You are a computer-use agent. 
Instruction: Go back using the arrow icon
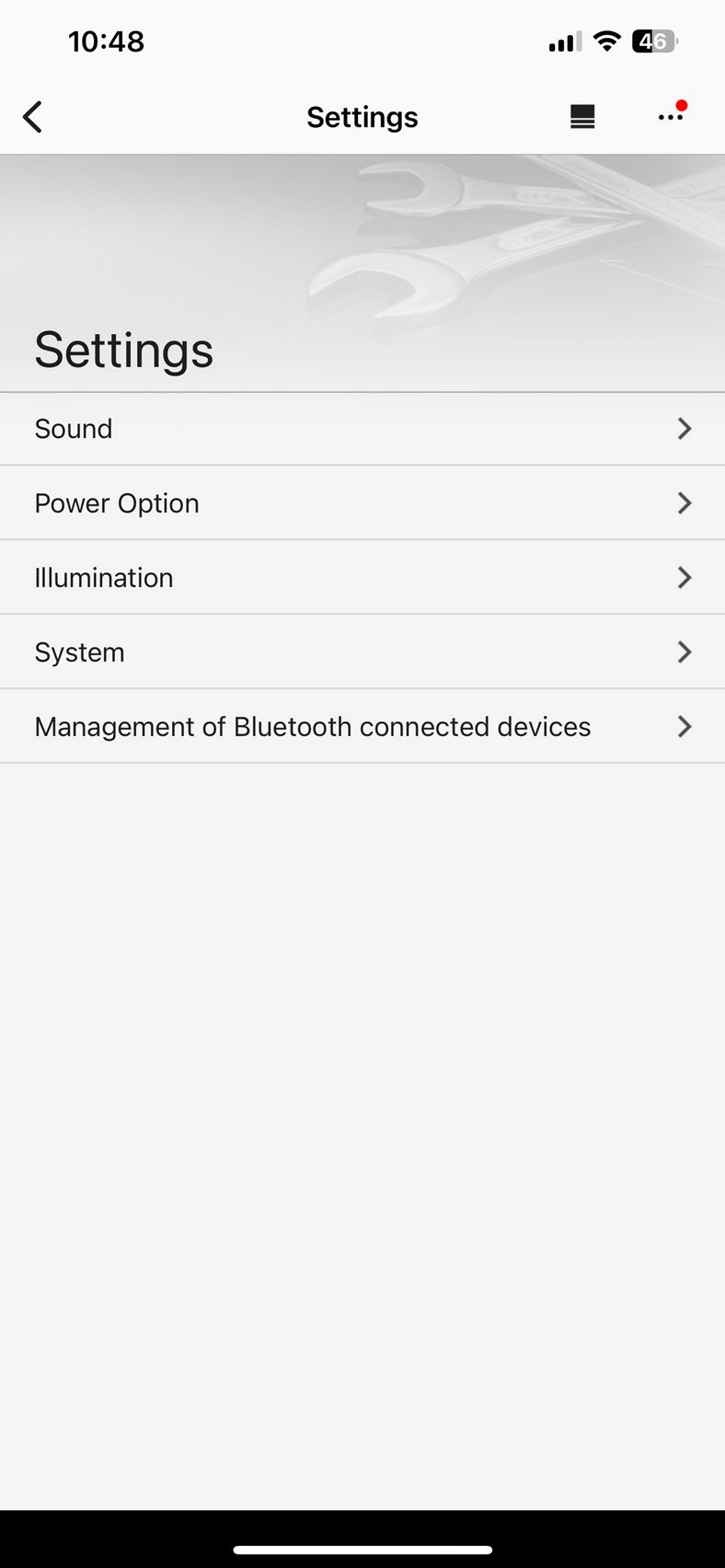pos(32,117)
